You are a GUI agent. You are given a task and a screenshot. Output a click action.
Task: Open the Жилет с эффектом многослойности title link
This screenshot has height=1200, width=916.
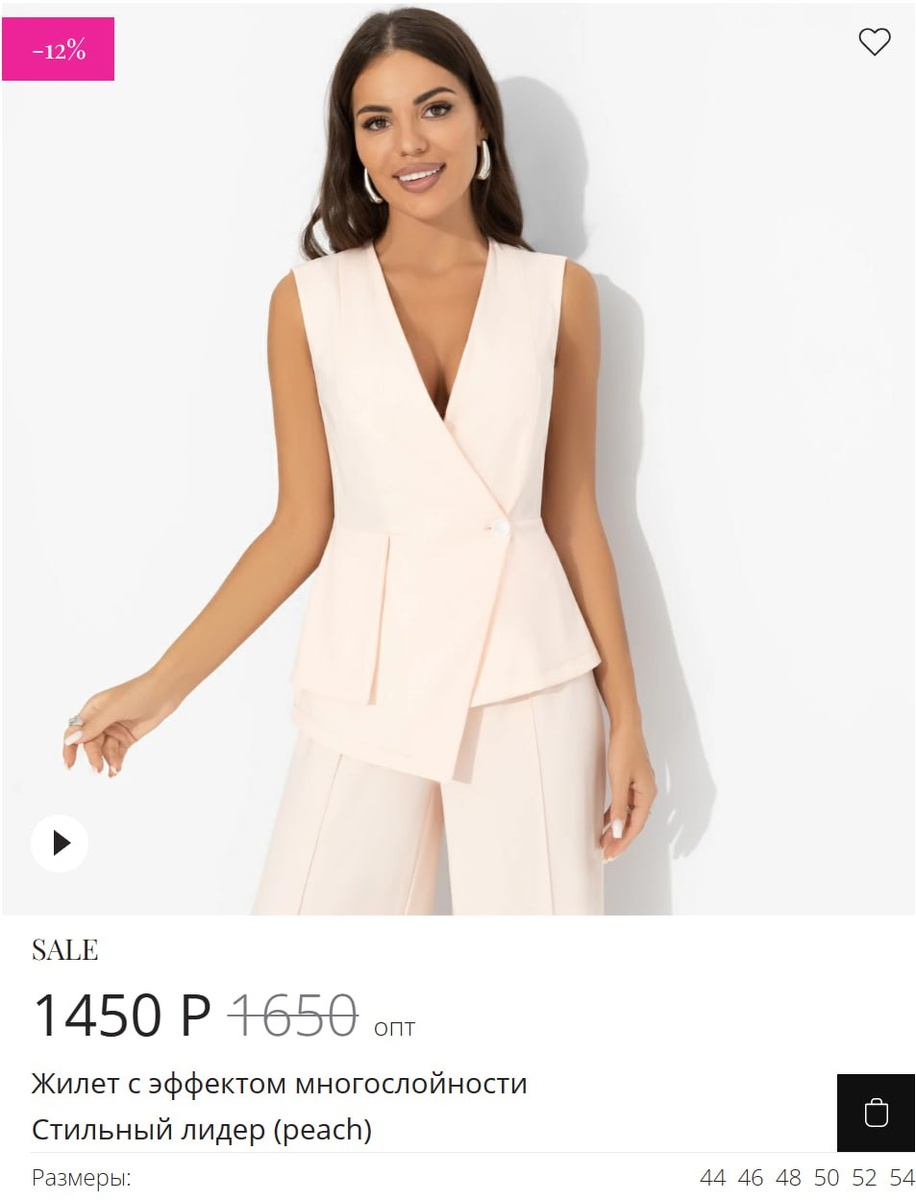[x=279, y=1084]
